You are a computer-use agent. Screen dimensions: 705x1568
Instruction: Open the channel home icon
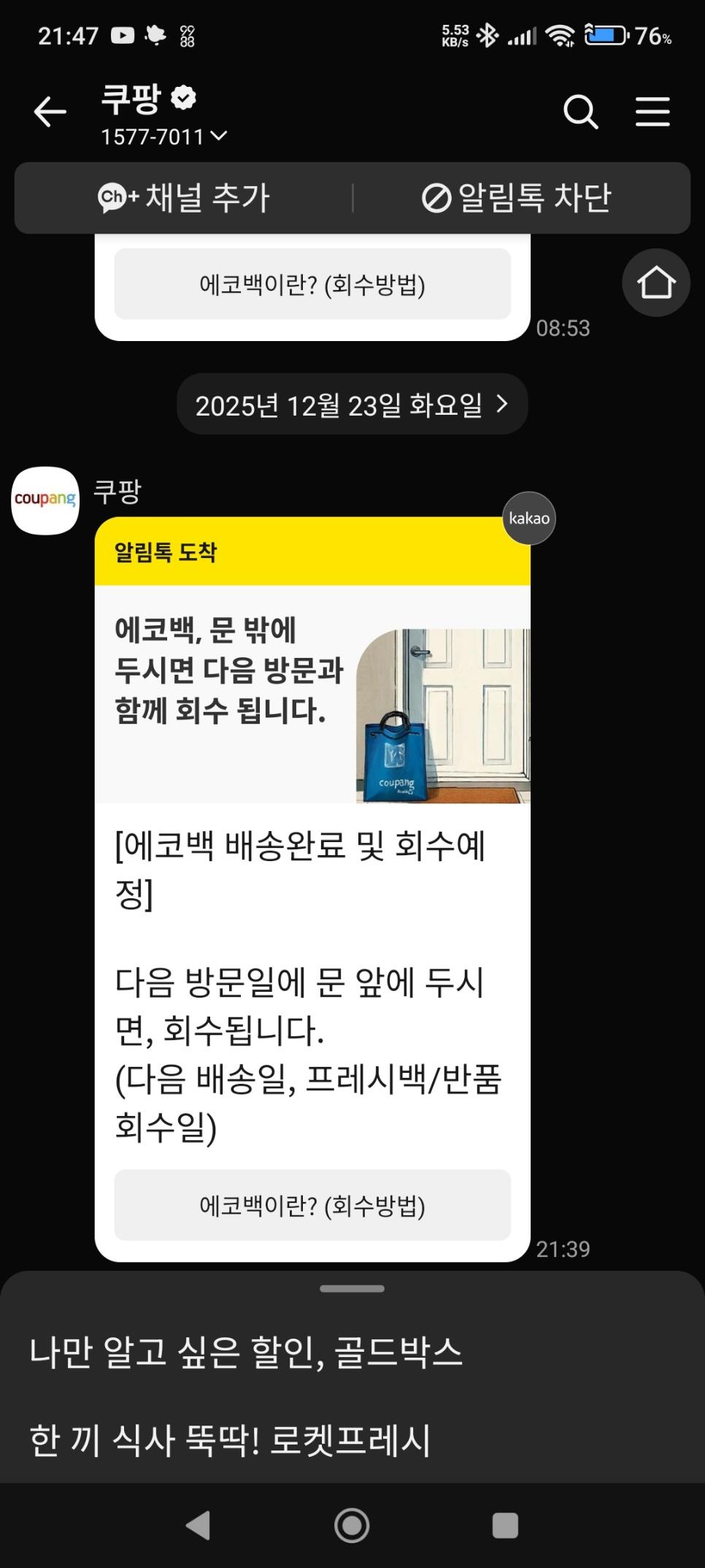pos(655,283)
